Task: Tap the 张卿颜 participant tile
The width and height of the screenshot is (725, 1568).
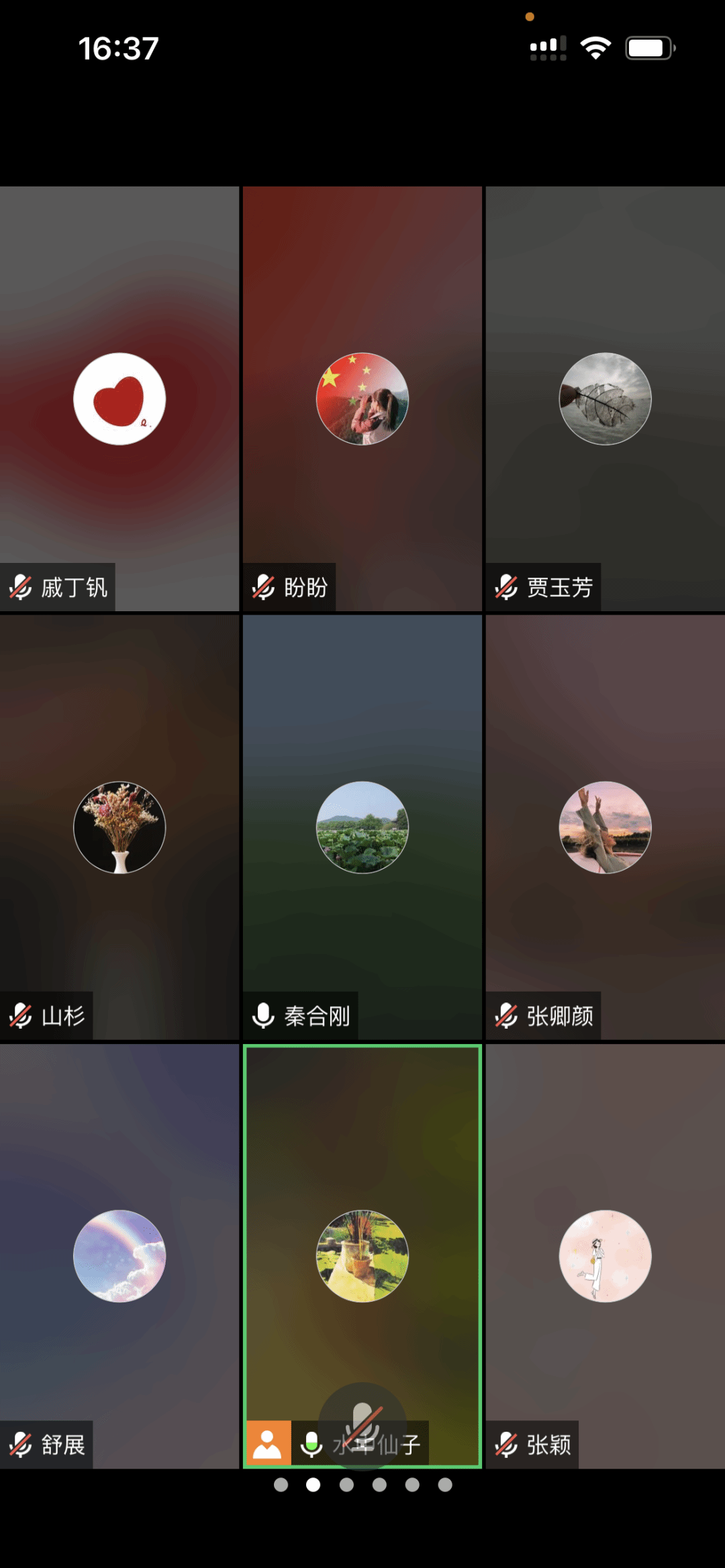Action: pos(606,827)
